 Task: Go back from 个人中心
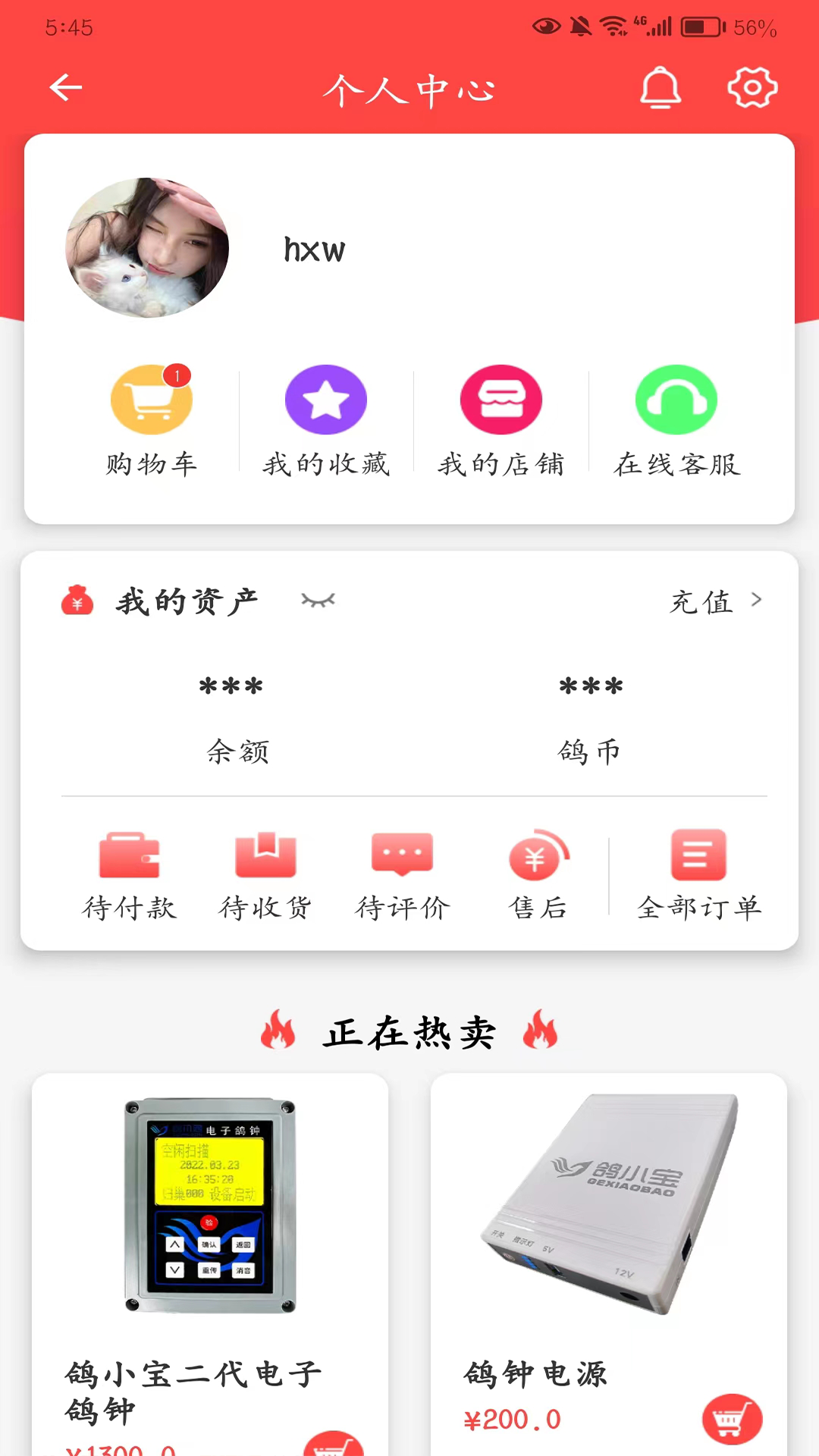point(66,88)
